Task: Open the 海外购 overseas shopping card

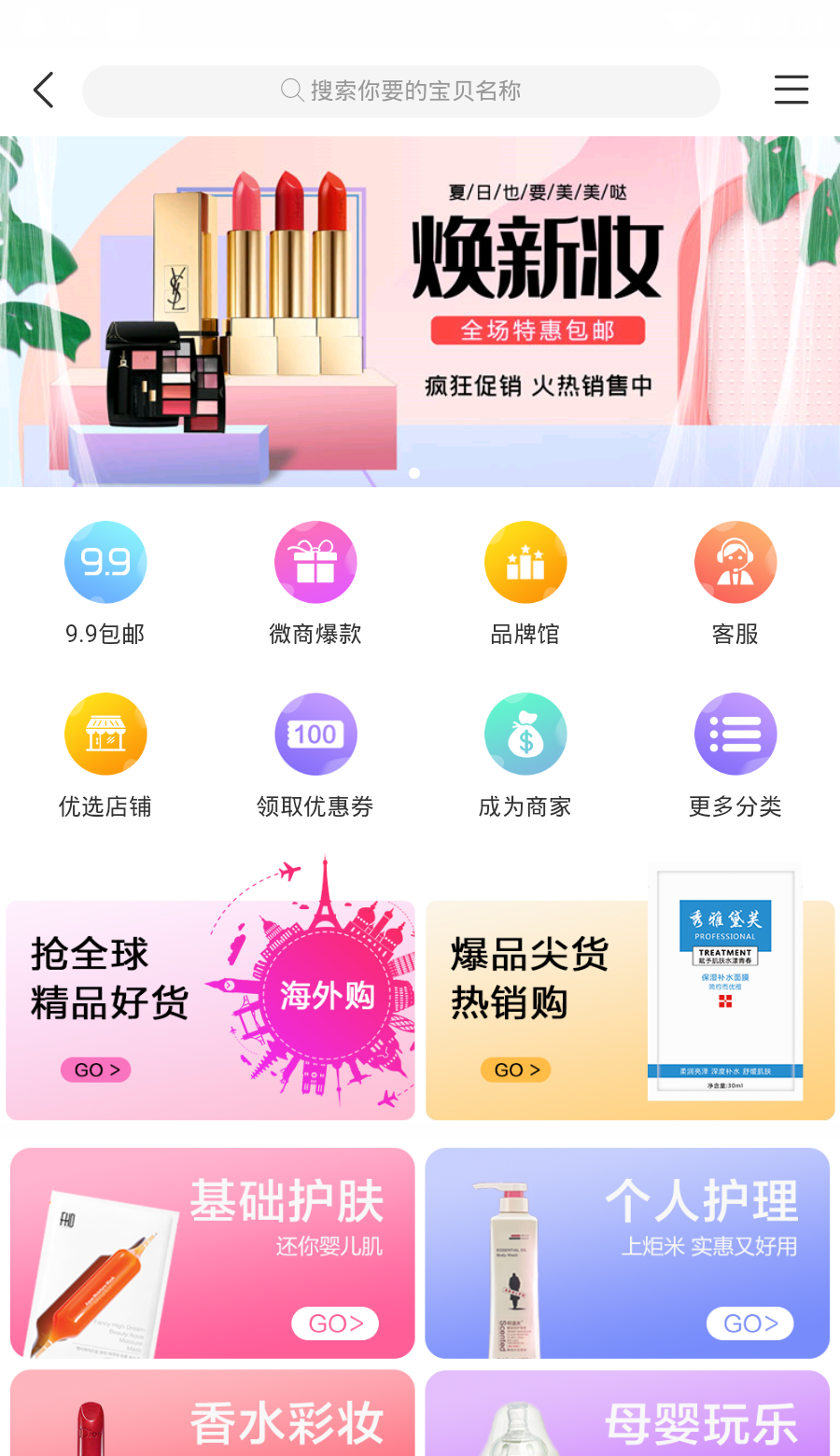Action: coord(211,1010)
